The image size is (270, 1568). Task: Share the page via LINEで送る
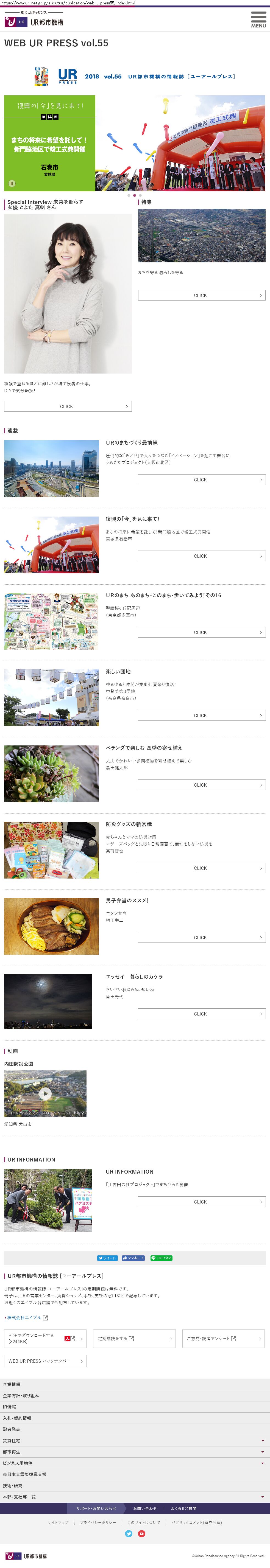coord(162,1258)
